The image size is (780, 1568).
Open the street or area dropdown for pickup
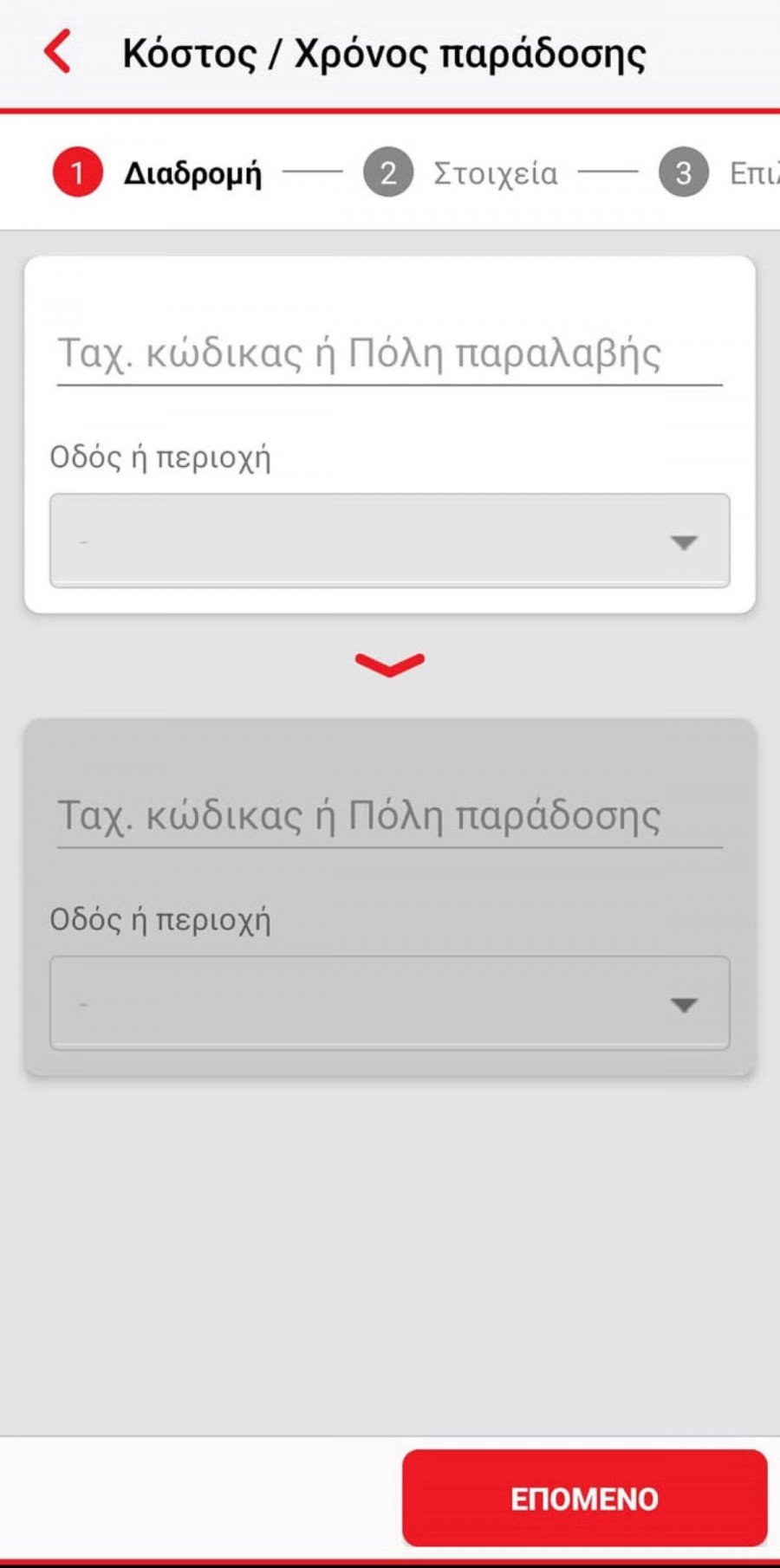click(x=389, y=541)
